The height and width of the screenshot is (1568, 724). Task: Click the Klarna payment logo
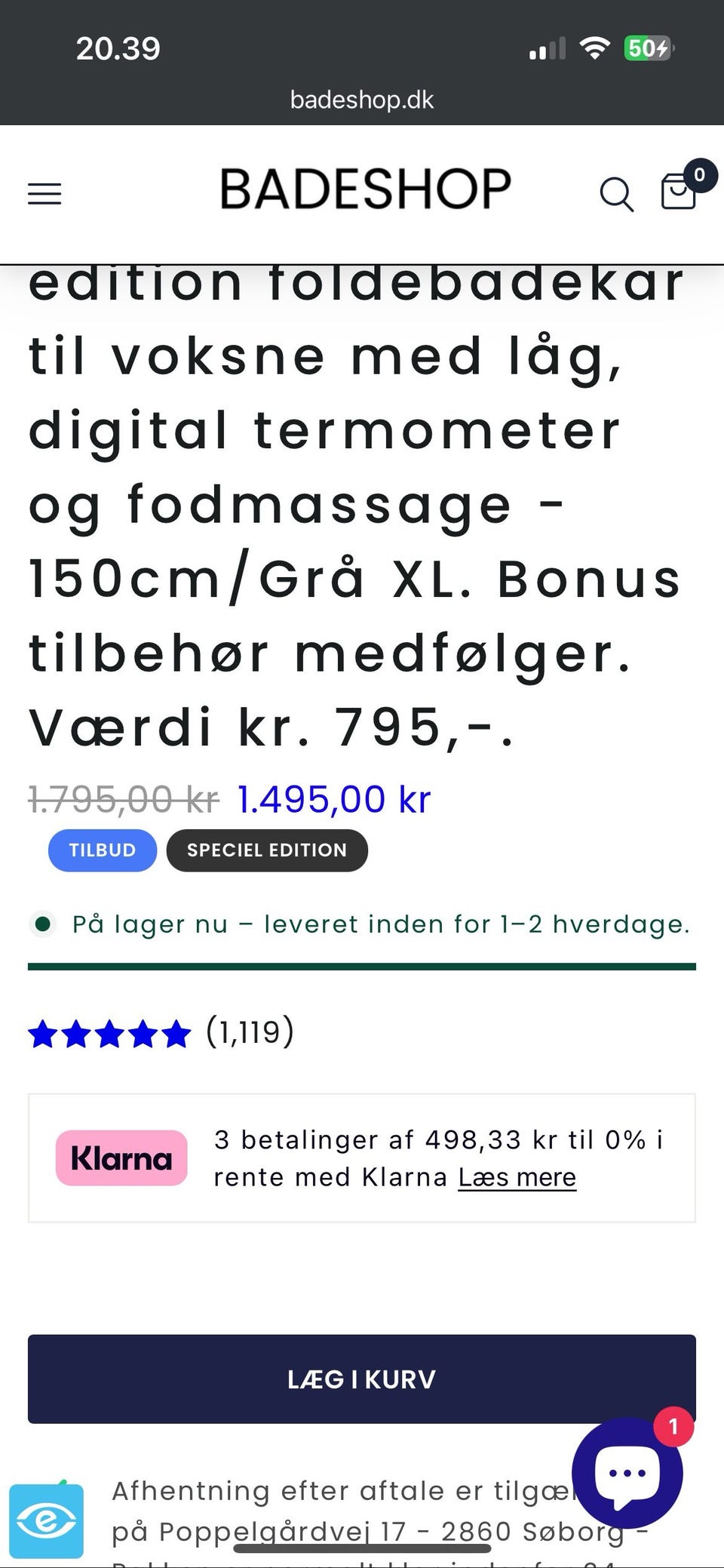[121, 1158]
